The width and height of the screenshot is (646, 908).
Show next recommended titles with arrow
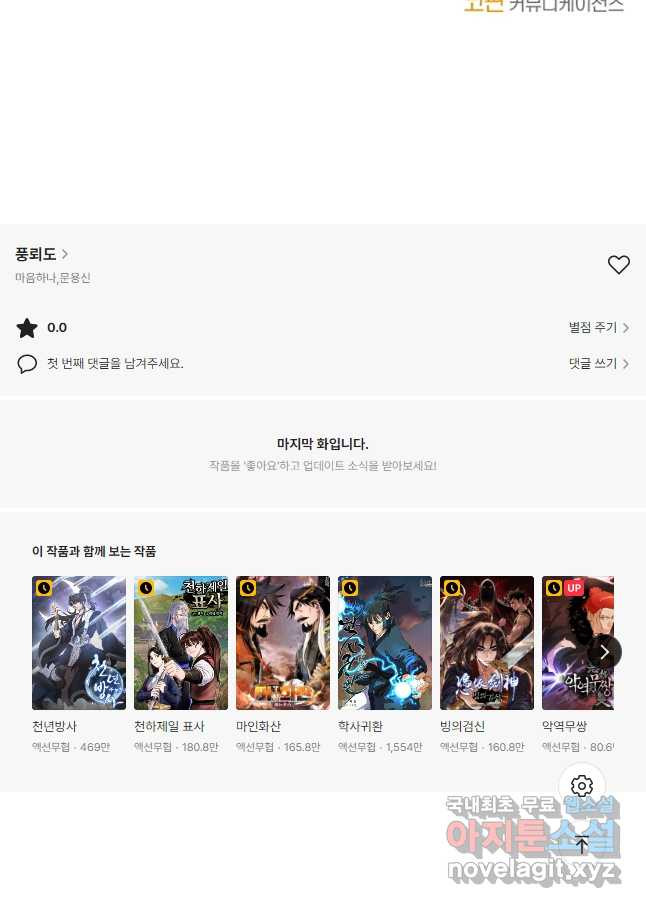[x=604, y=652]
